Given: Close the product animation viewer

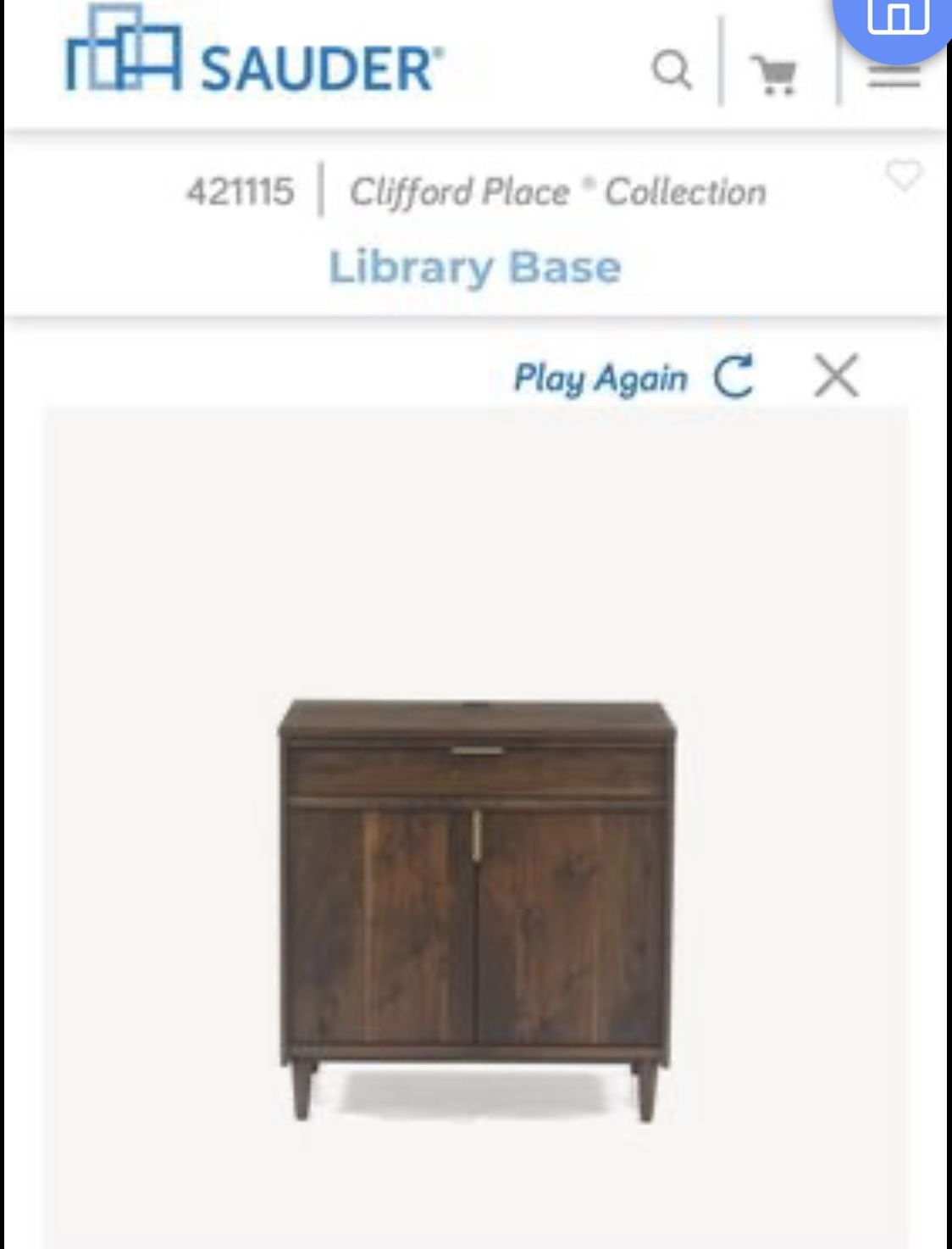Looking at the screenshot, I should point(836,375).
